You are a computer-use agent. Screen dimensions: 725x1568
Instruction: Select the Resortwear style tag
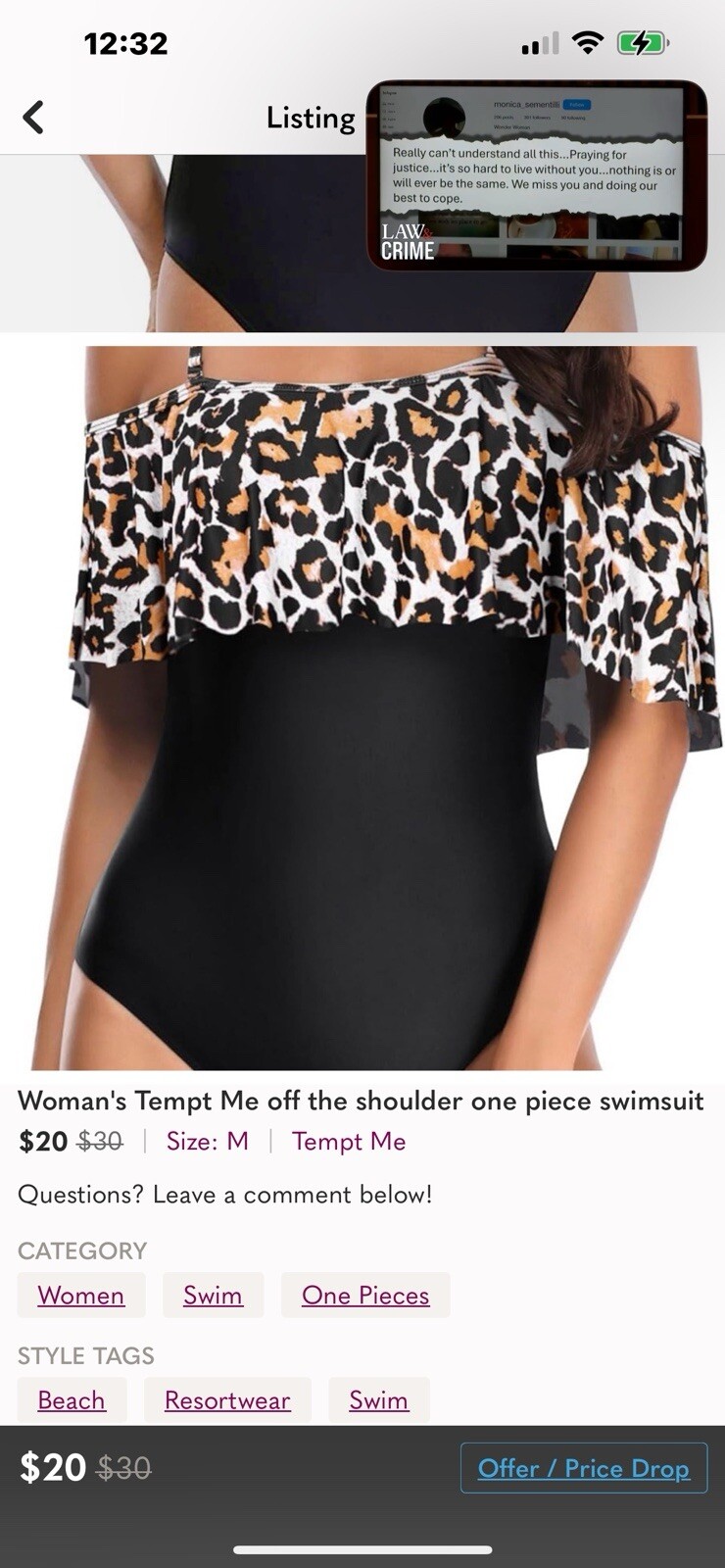[x=227, y=1400]
